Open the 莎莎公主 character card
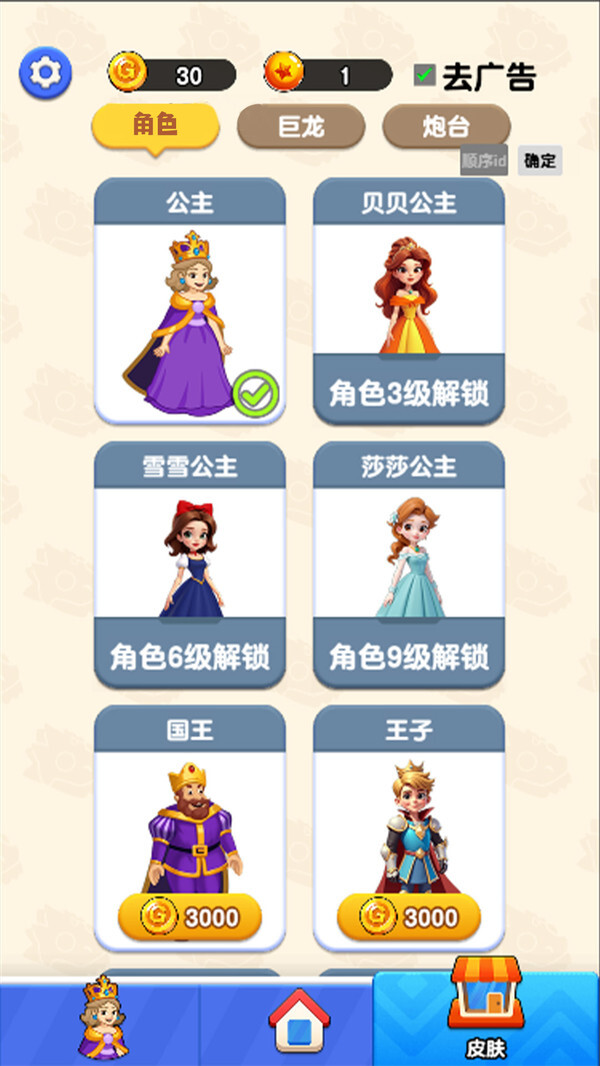The height and width of the screenshot is (1066, 600). pyautogui.click(x=409, y=565)
